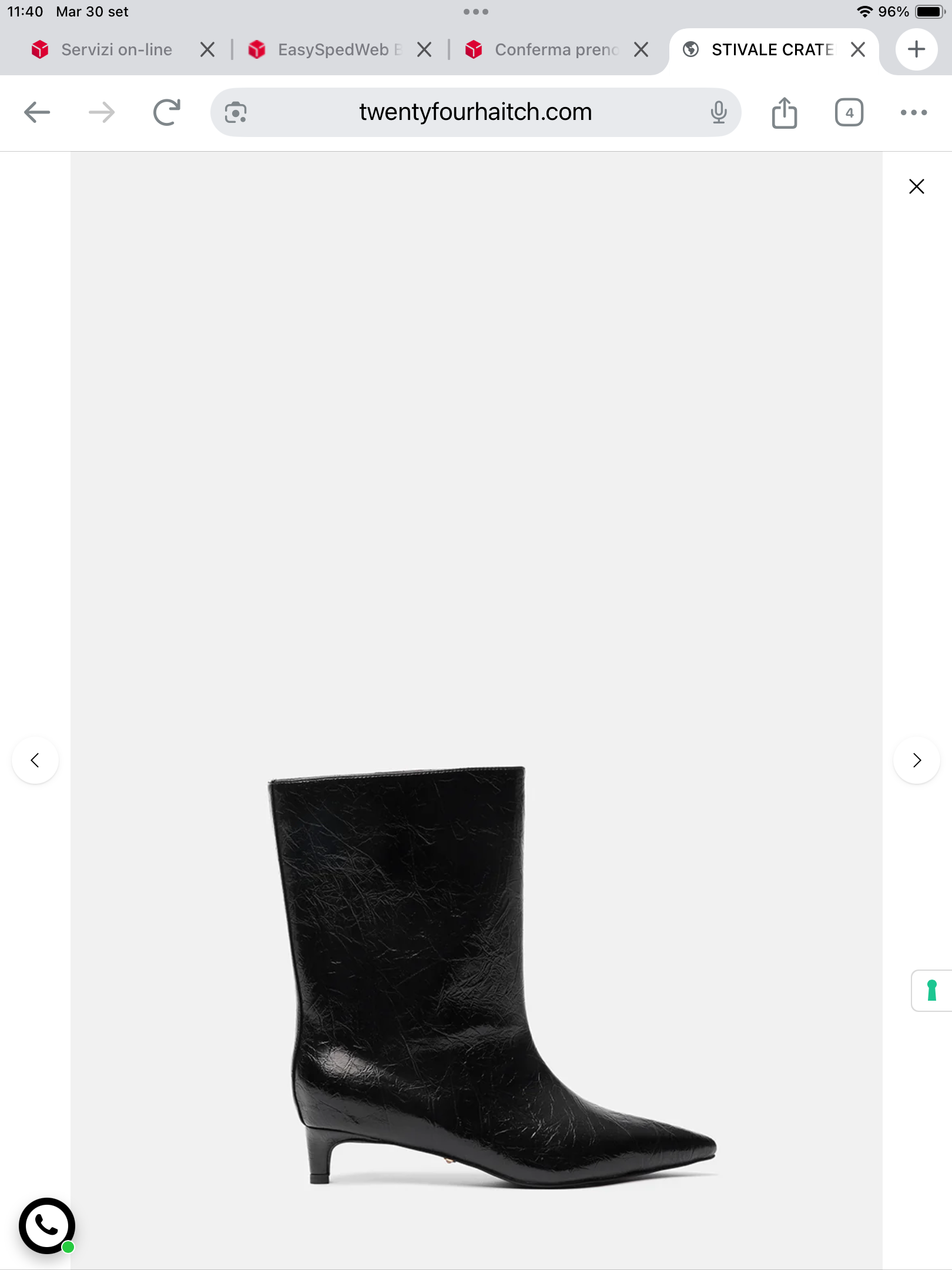Show the next product image
The width and height of the screenshot is (952, 1270).
coord(916,760)
